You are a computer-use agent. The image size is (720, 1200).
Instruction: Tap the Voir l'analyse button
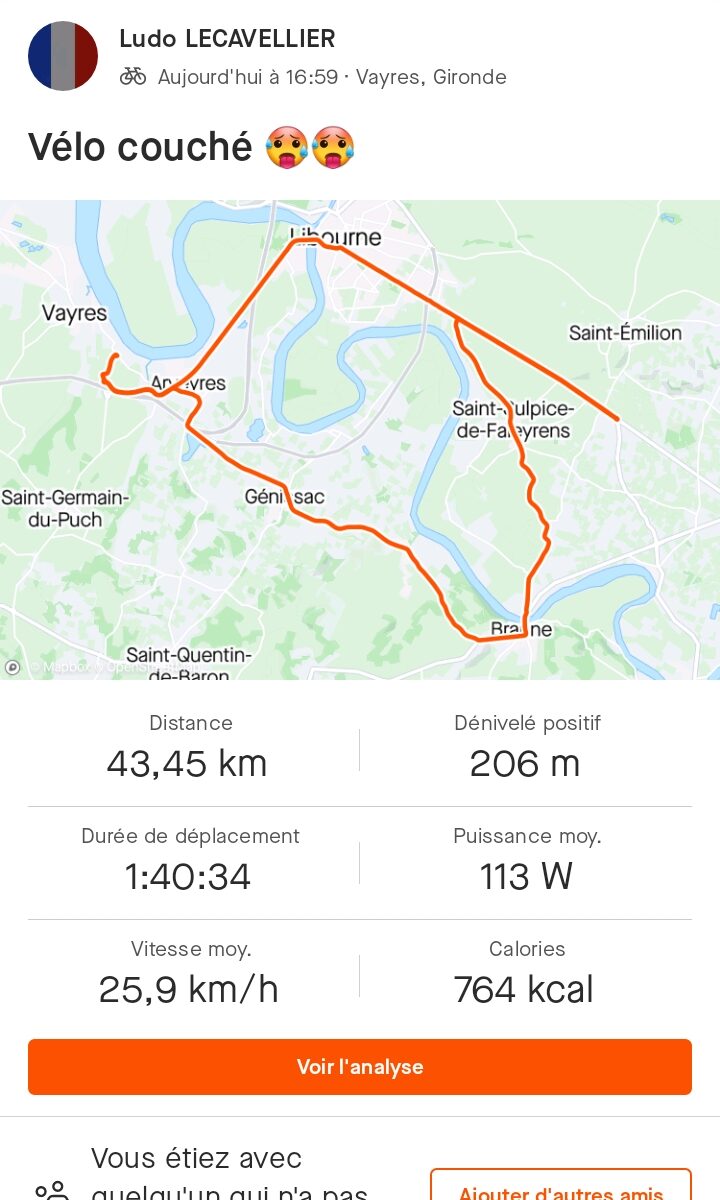coord(360,1067)
